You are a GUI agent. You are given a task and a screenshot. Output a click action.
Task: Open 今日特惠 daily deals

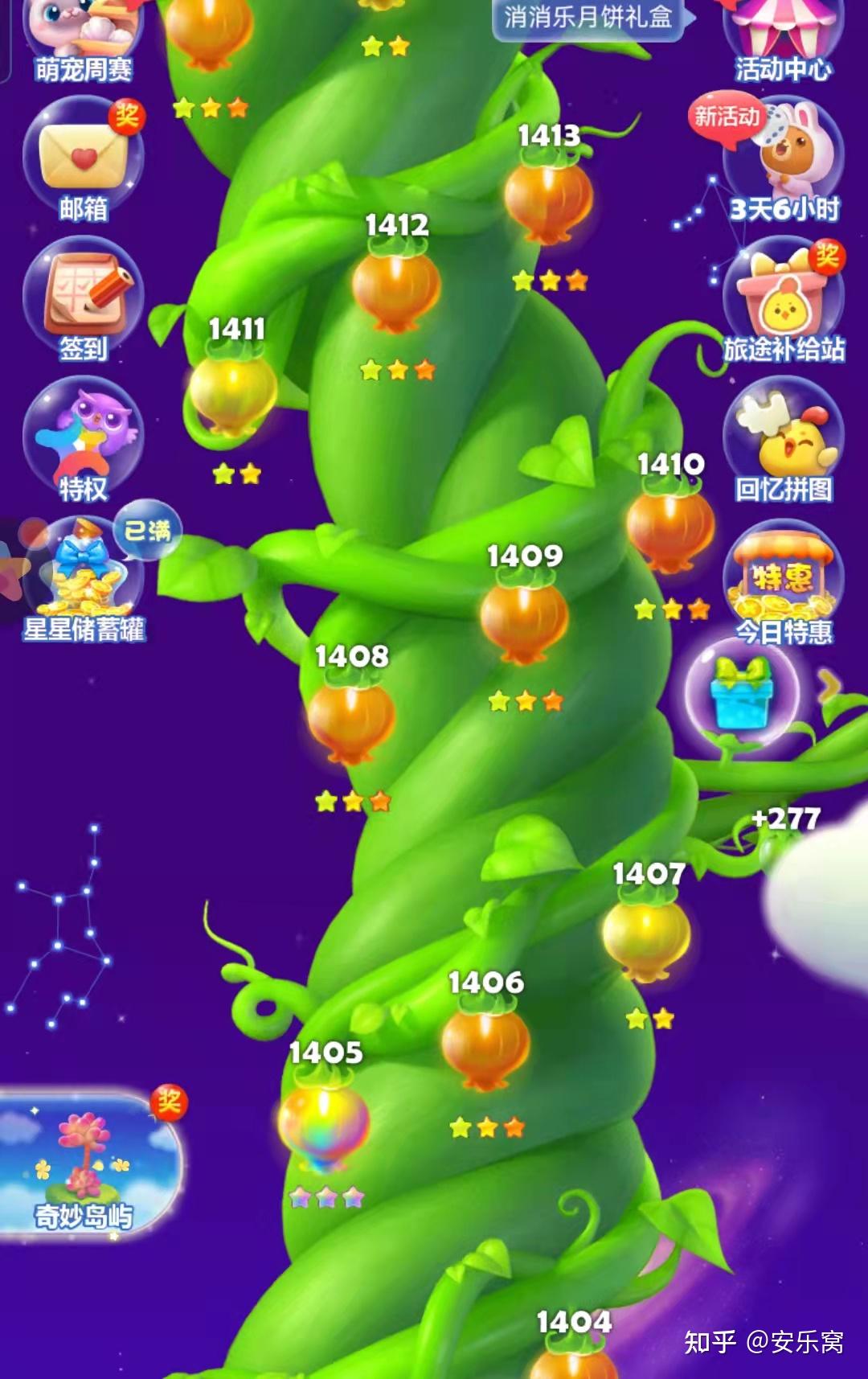(x=784, y=581)
